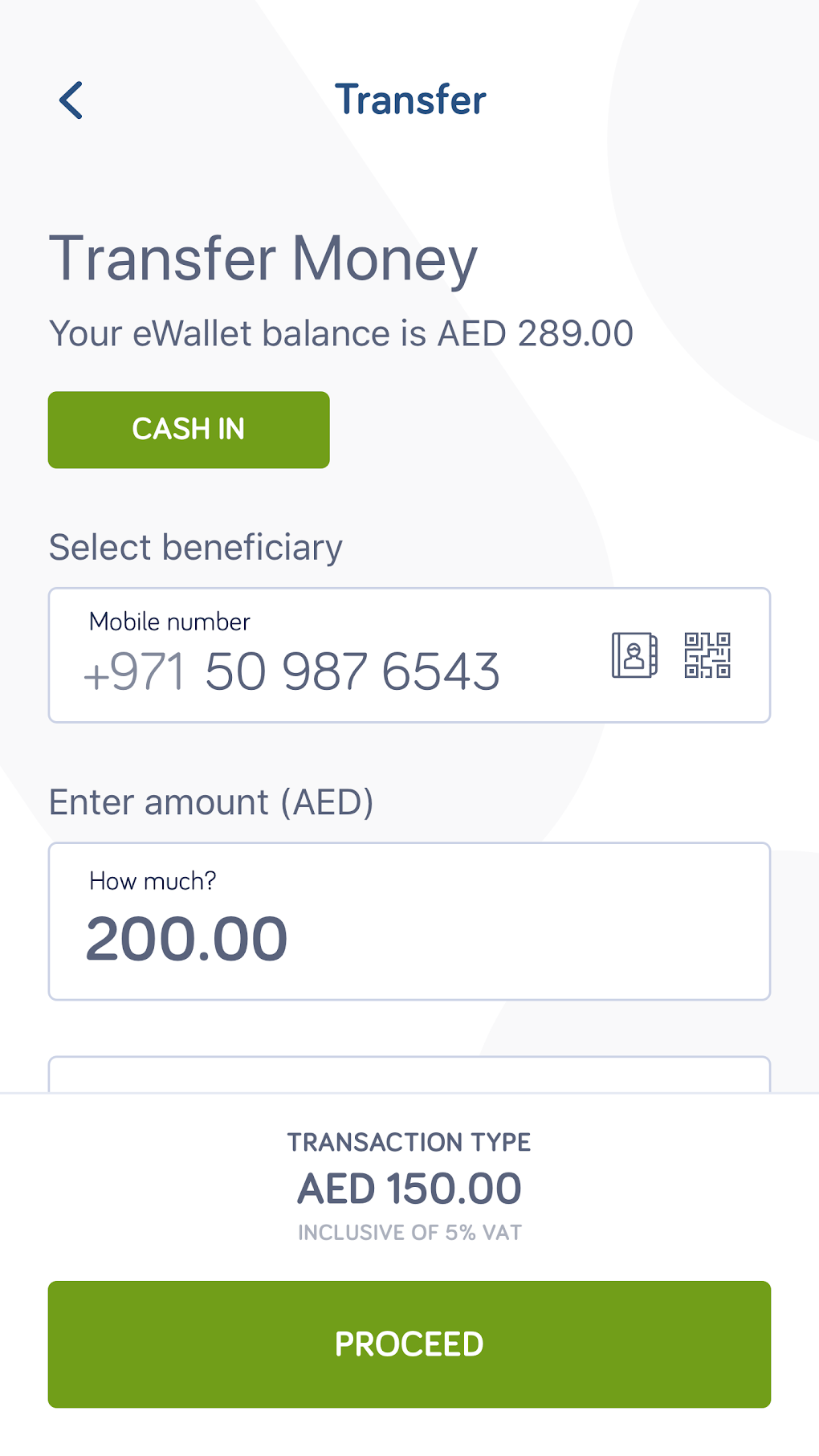Edit the beneficiary mobile number field
This screenshot has width=819, height=1456.
tap(321, 670)
